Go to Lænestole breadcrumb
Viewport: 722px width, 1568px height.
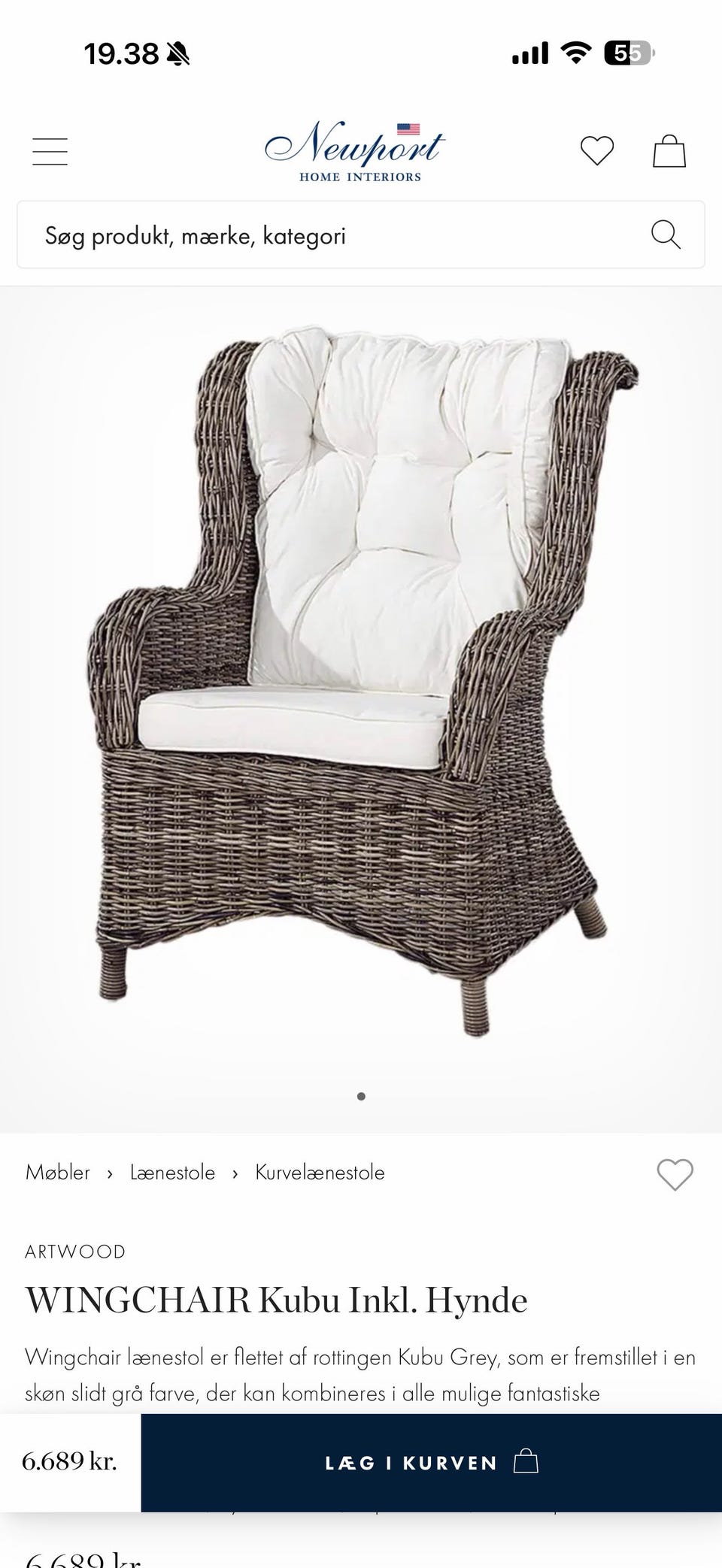tap(172, 1172)
